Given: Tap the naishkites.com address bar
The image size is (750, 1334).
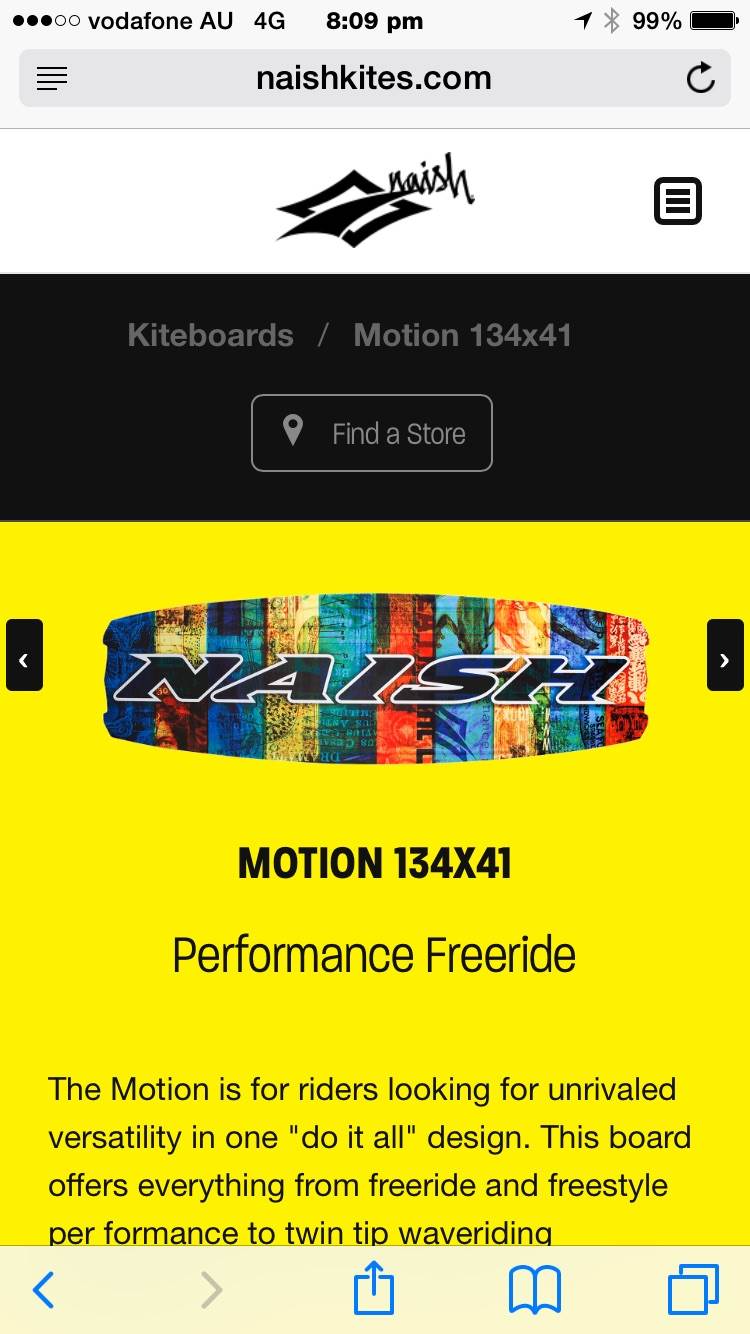Looking at the screenshot, I should (374, 78).
